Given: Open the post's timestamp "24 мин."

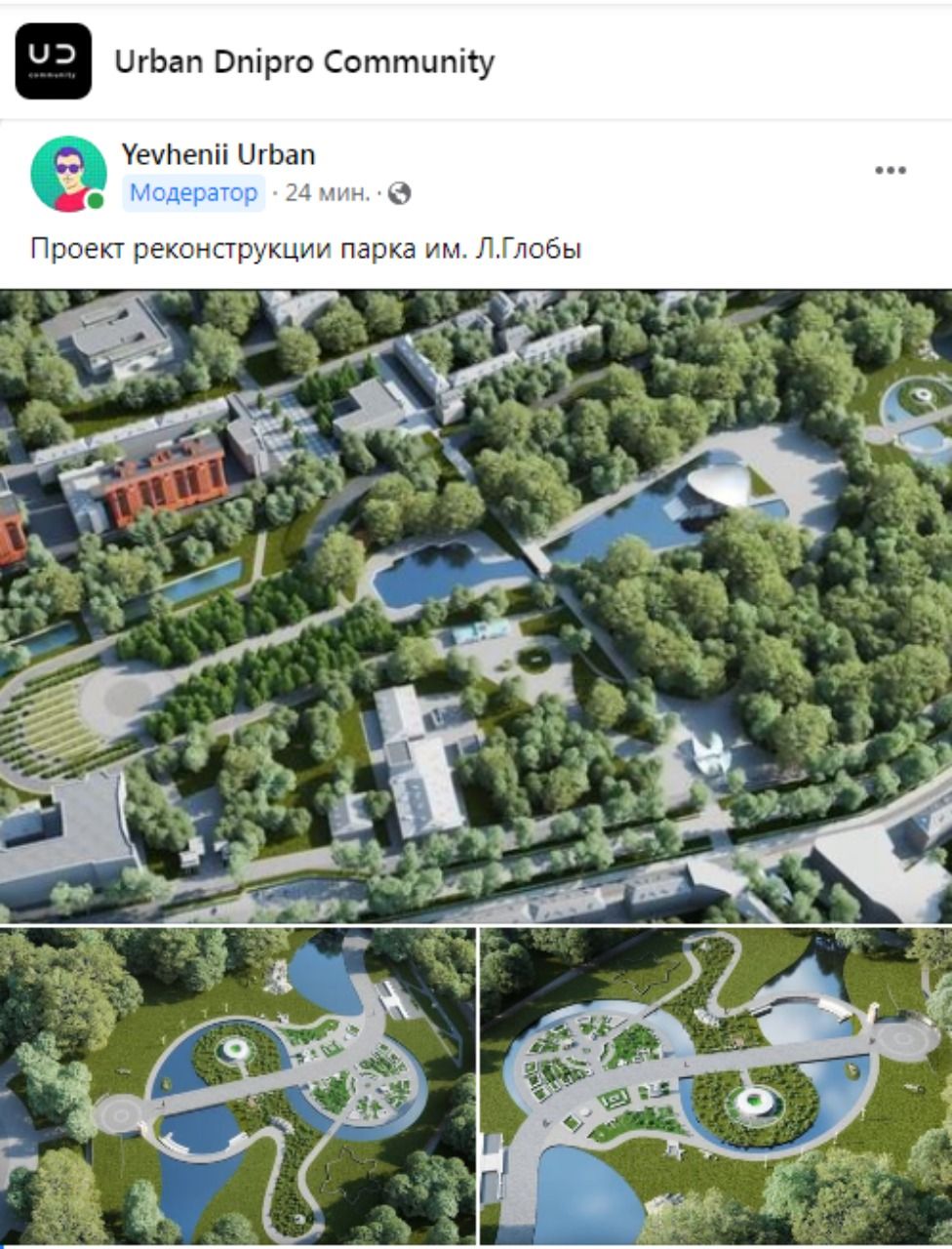Looking at the screenshot, I should tap(328, 193).
